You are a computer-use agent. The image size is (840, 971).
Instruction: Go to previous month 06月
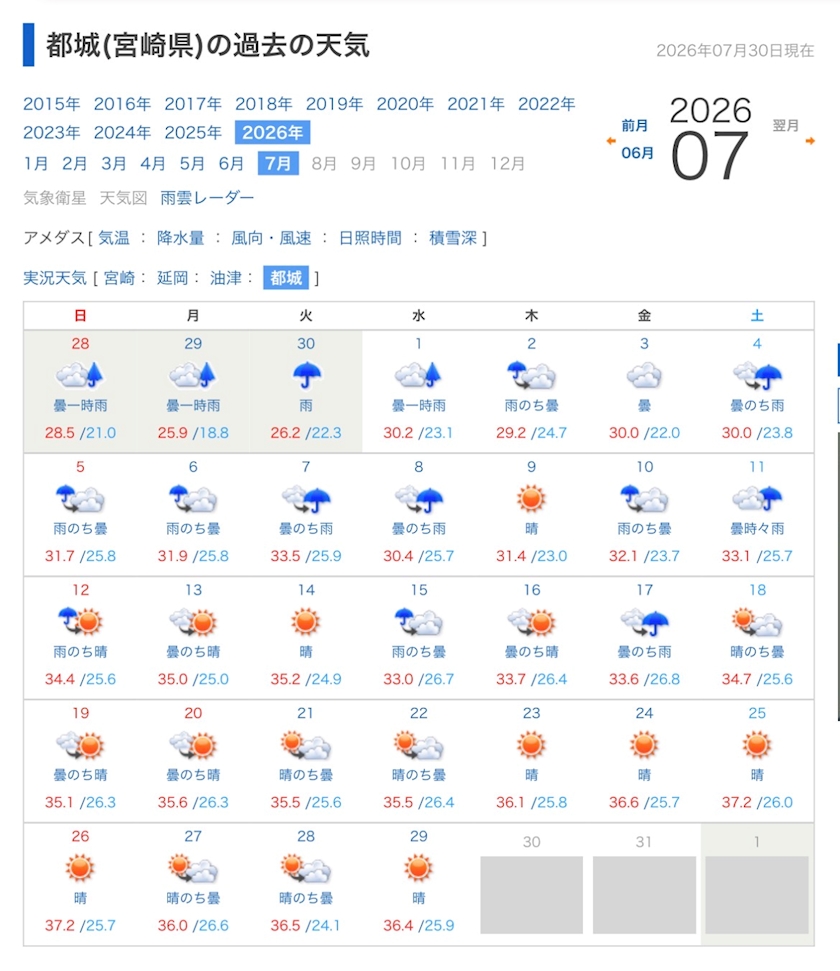click(637, 152)
